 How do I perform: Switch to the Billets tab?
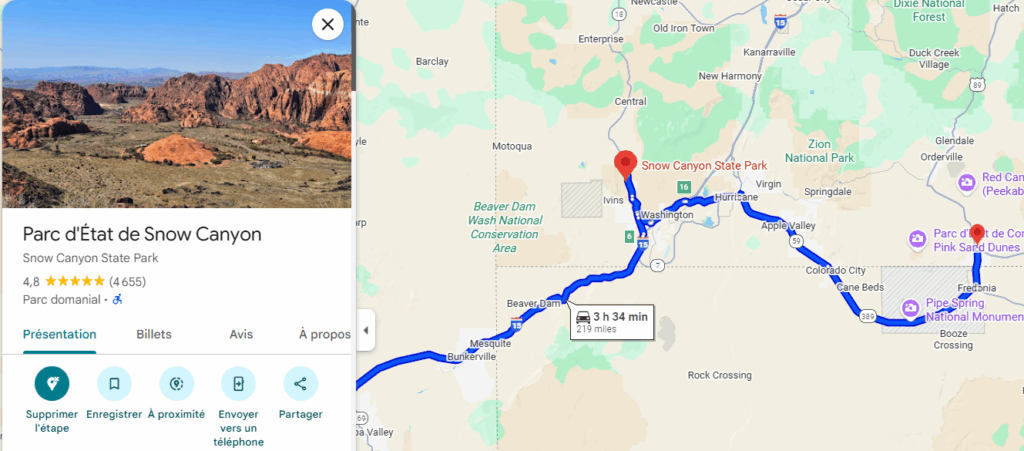[153, 334]
